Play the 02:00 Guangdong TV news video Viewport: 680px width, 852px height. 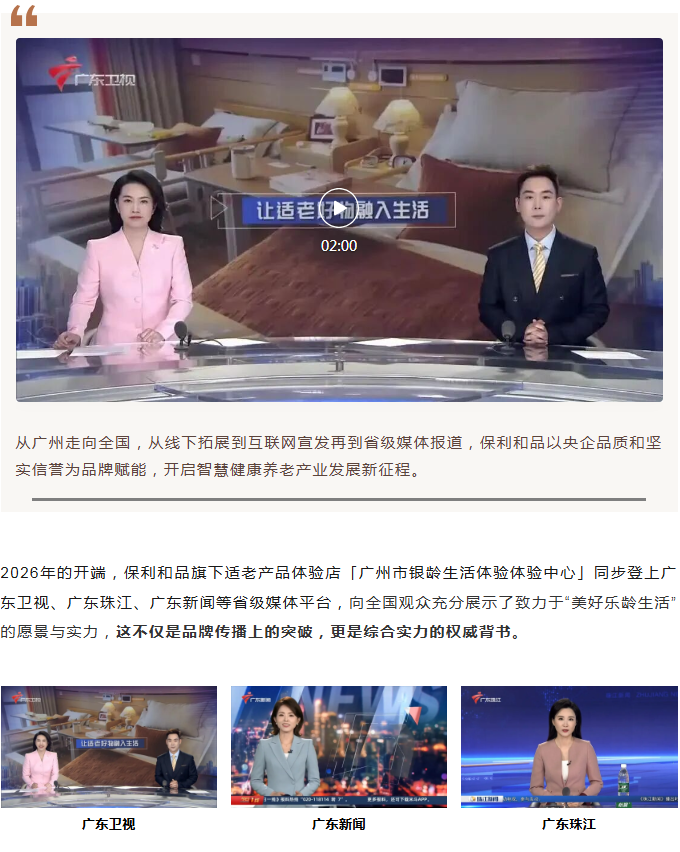(x=339, y=208)
